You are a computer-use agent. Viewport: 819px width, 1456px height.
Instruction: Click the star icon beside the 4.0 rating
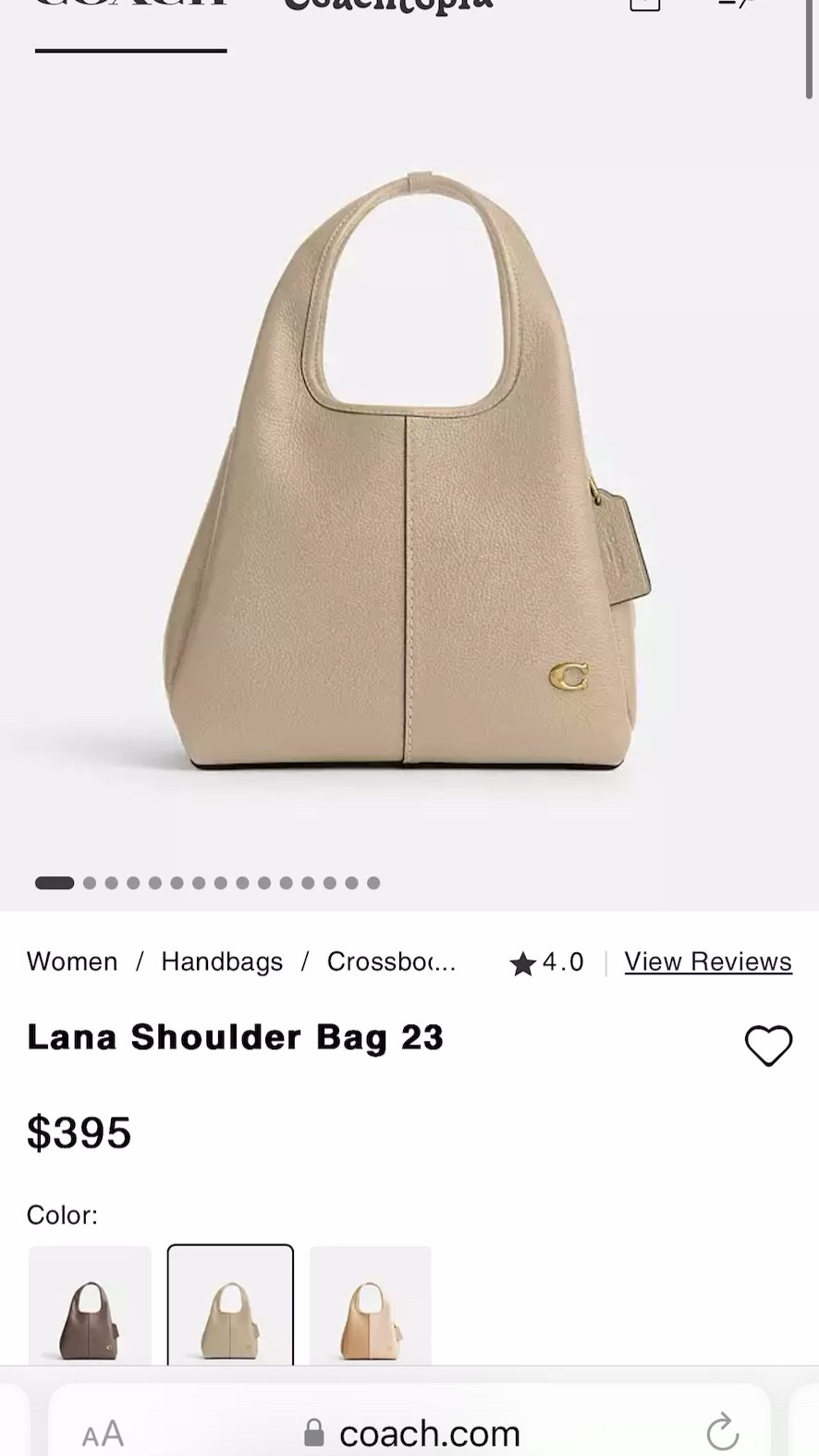(522, 961)
